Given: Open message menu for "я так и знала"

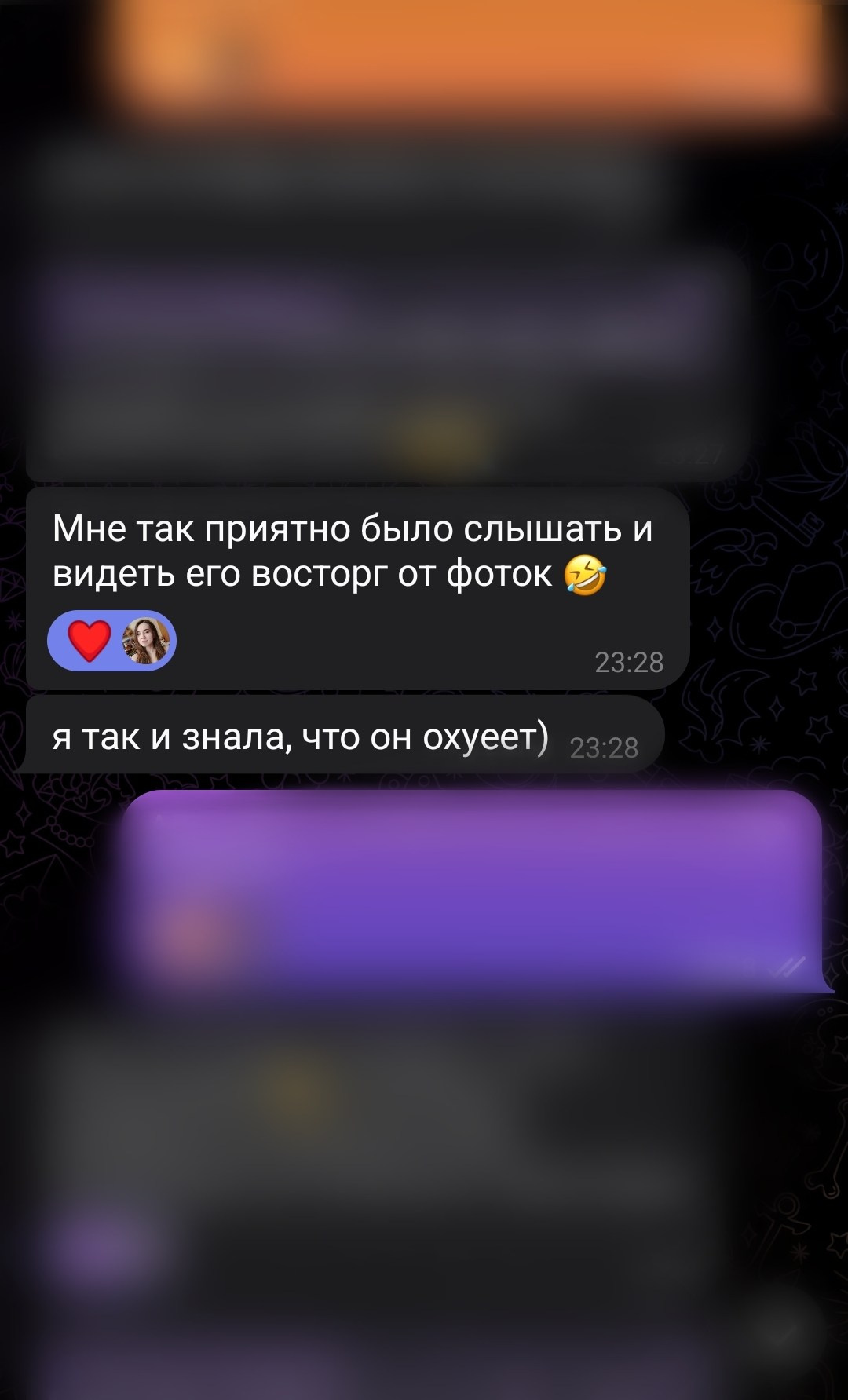Looking at the screenshot, I should pyautogui.click(x=300, y=737).
